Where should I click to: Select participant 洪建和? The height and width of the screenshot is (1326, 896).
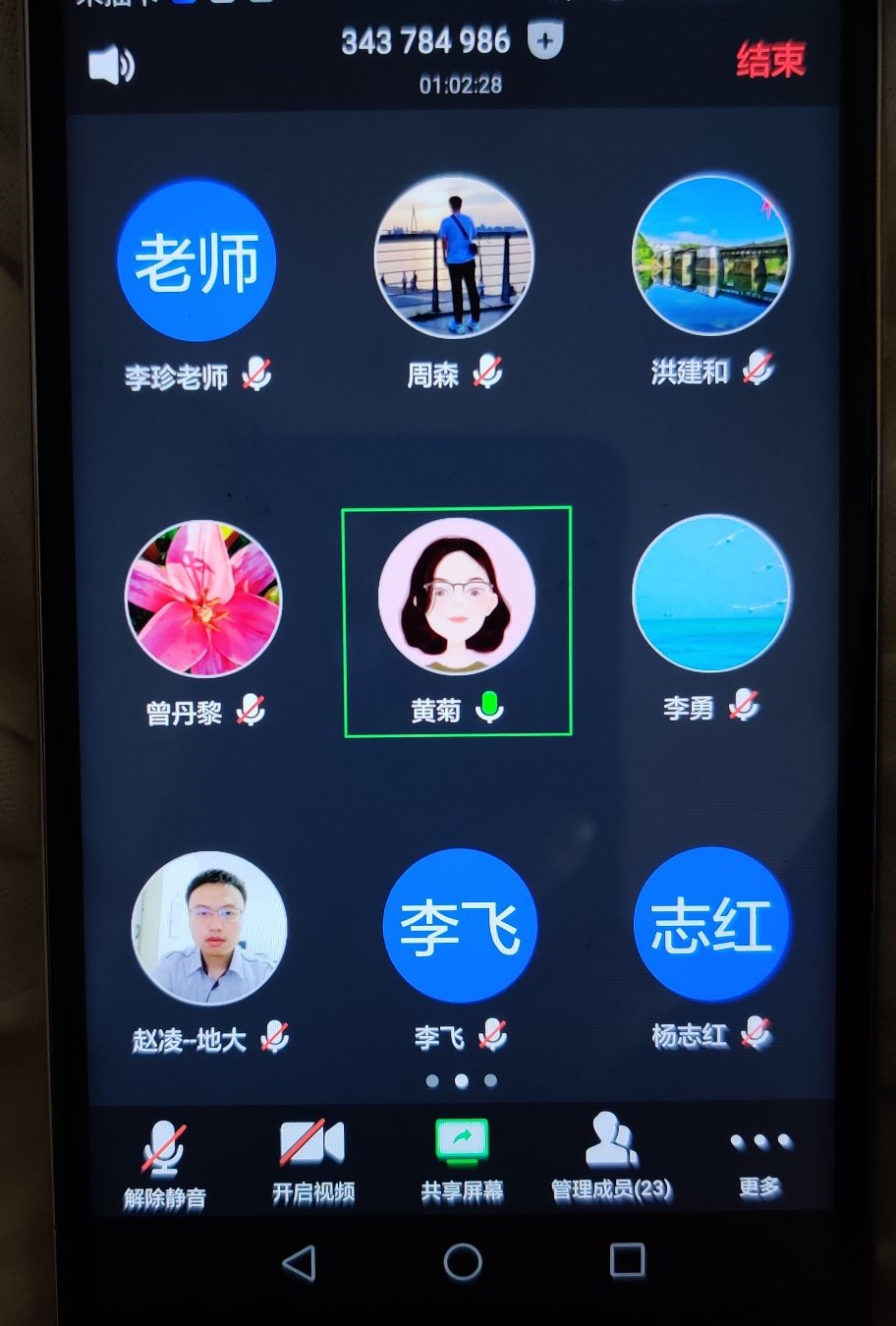[711, 256]
